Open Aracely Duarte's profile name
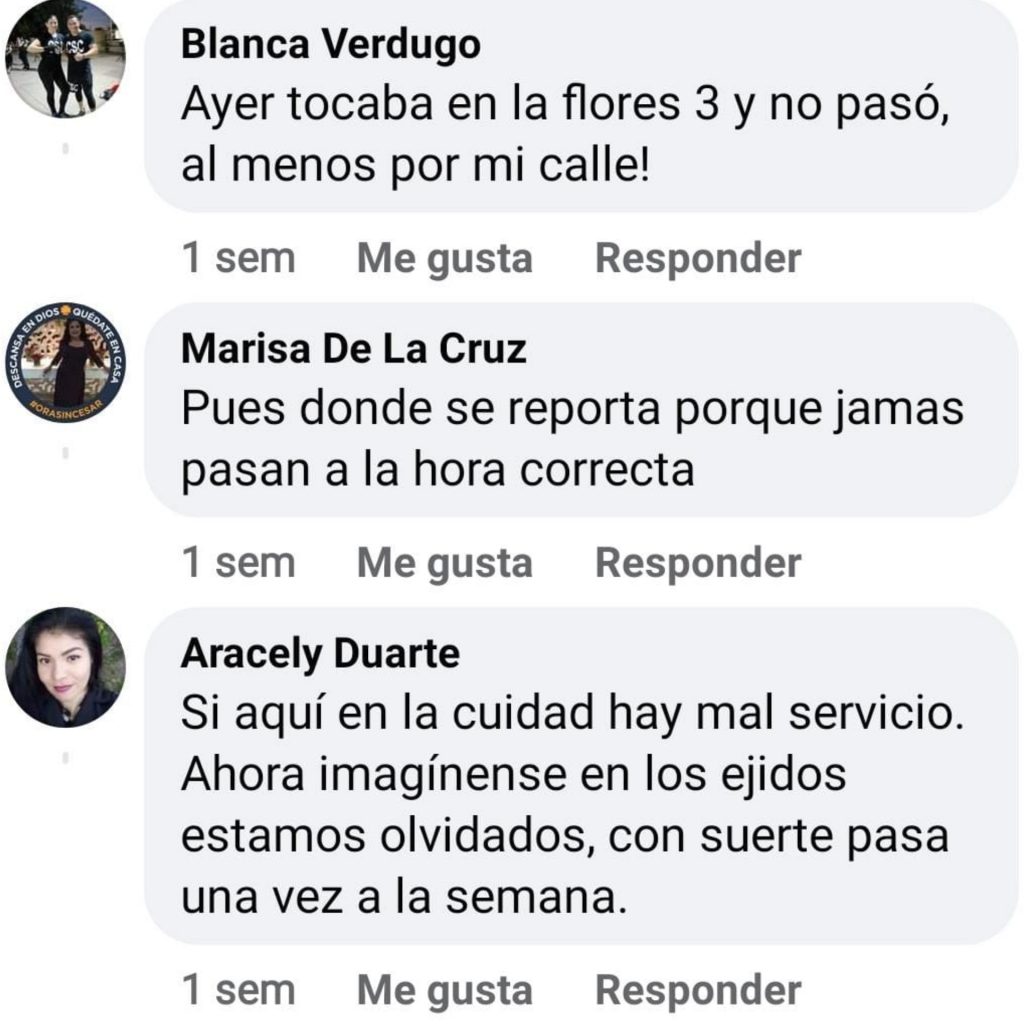 point(320,654)
